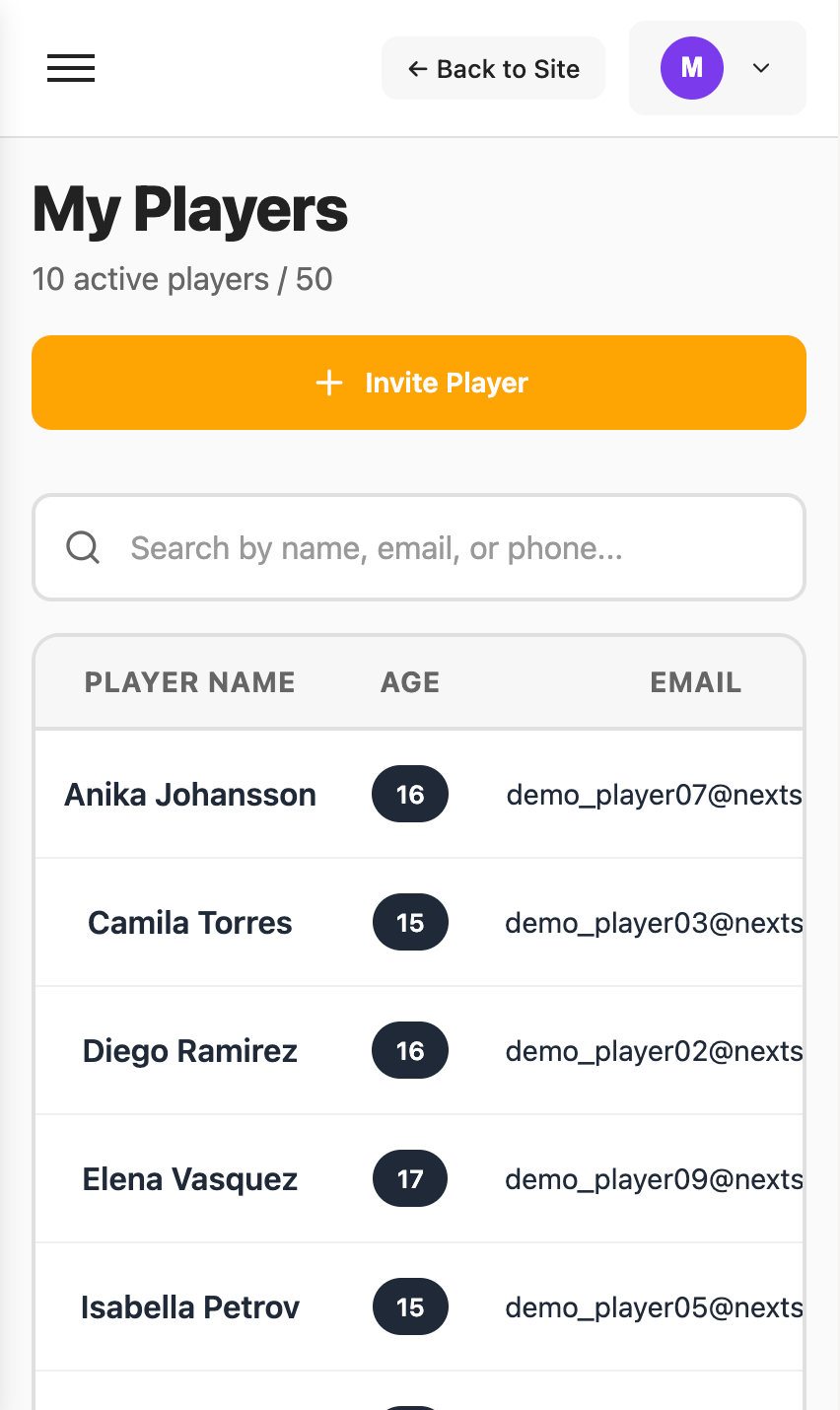This screenshot has width=840, height=1410.
Task: Open the My Players heading
Action: [189, 209]
